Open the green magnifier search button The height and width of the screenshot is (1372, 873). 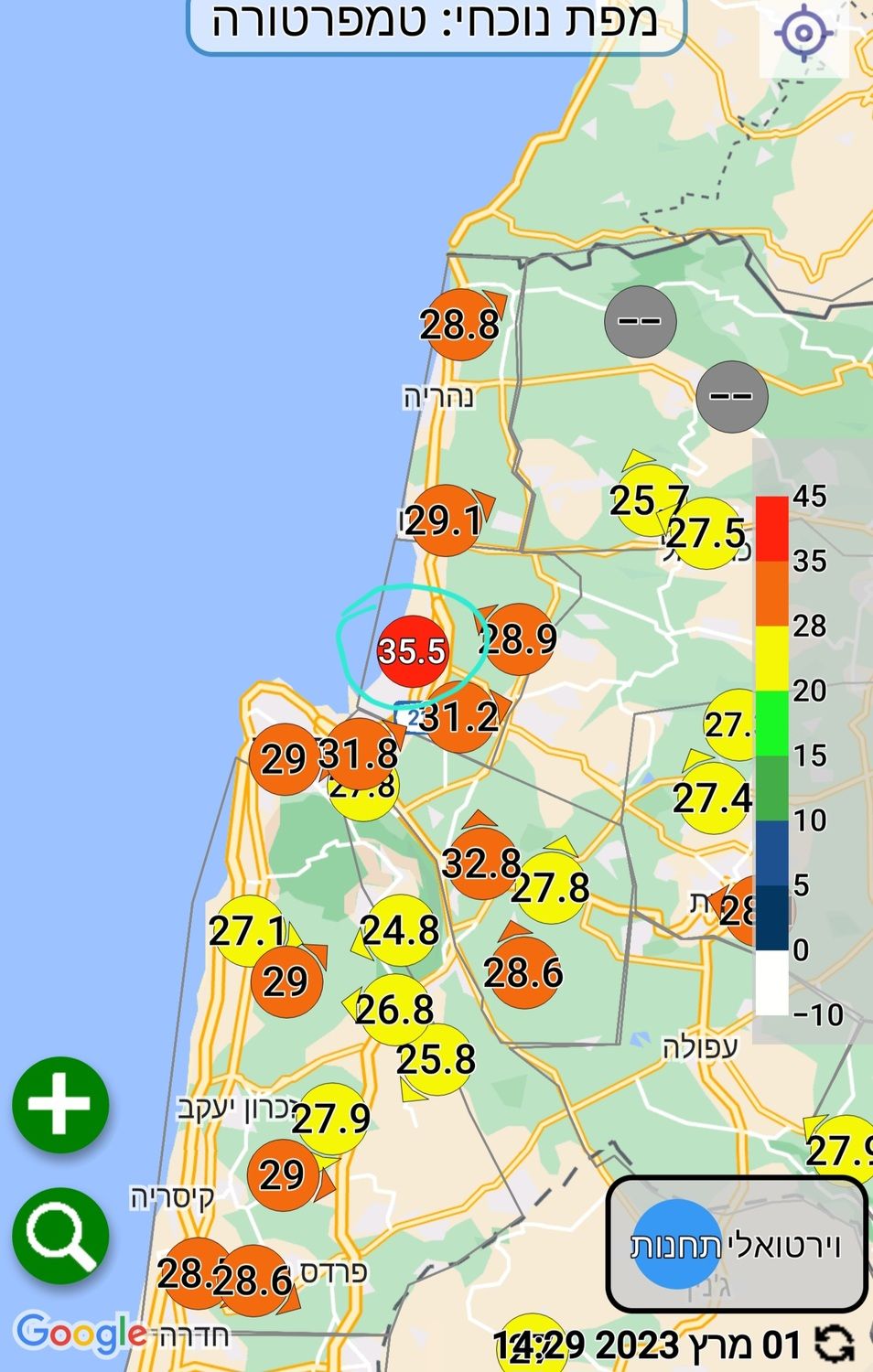point(60,1235)
